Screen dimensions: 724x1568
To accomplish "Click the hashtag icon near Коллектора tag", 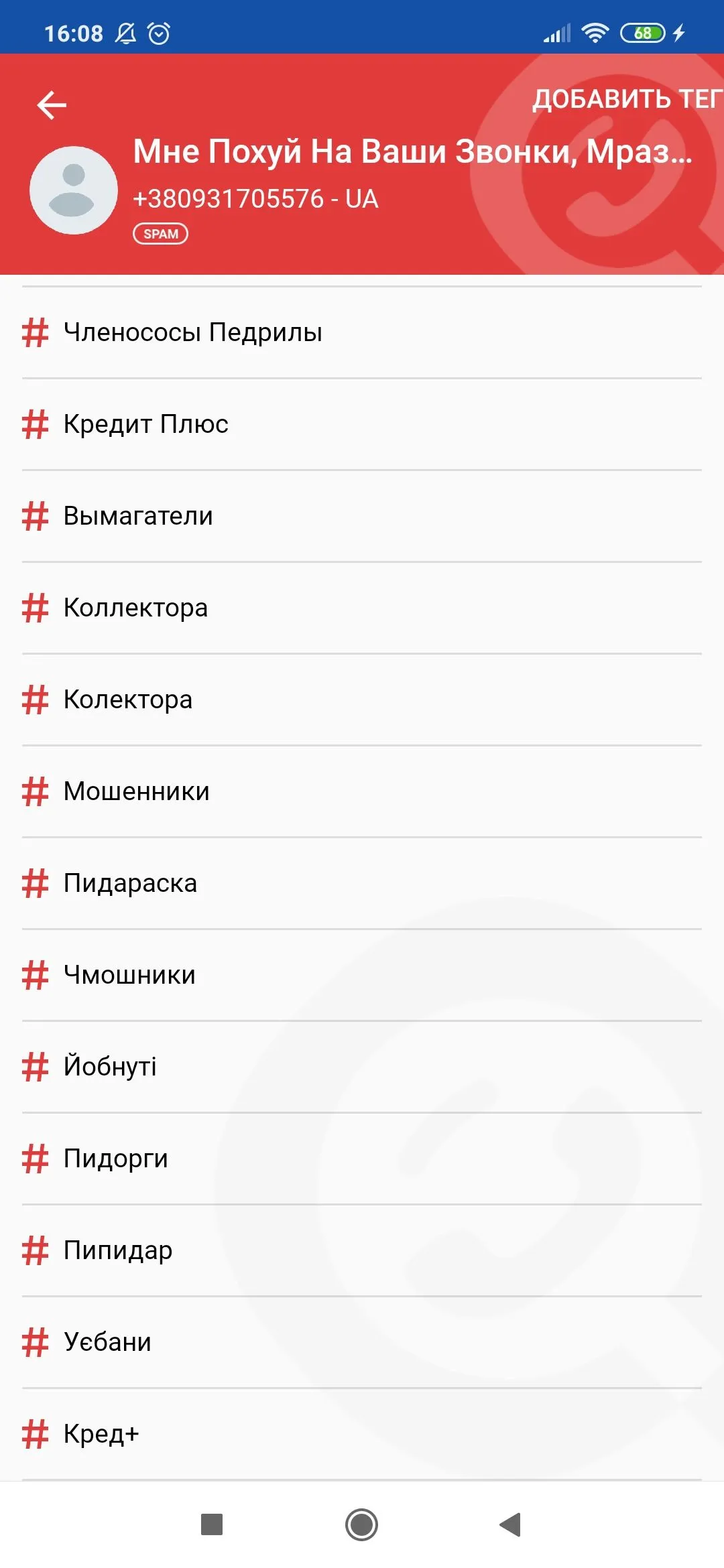I will tap(36, 606).
